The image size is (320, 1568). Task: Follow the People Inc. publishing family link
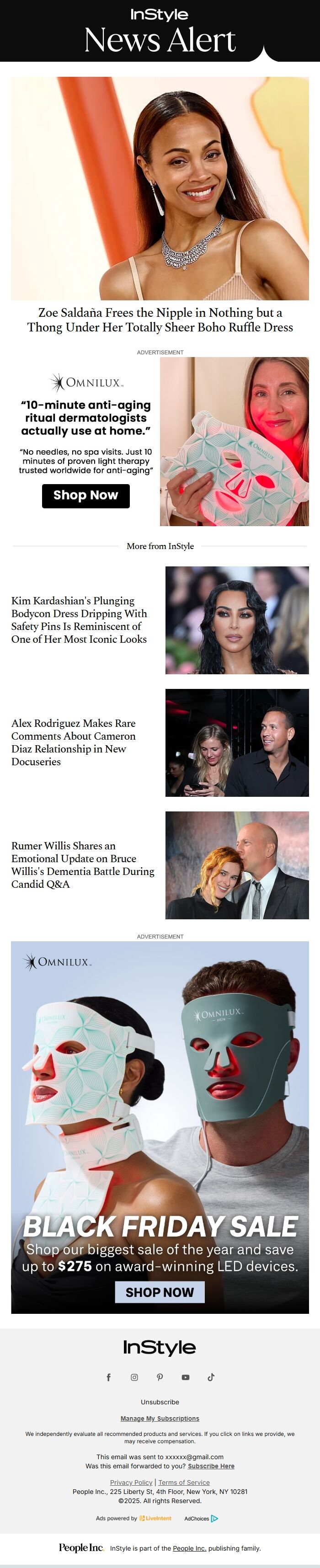coord(190,1548)
